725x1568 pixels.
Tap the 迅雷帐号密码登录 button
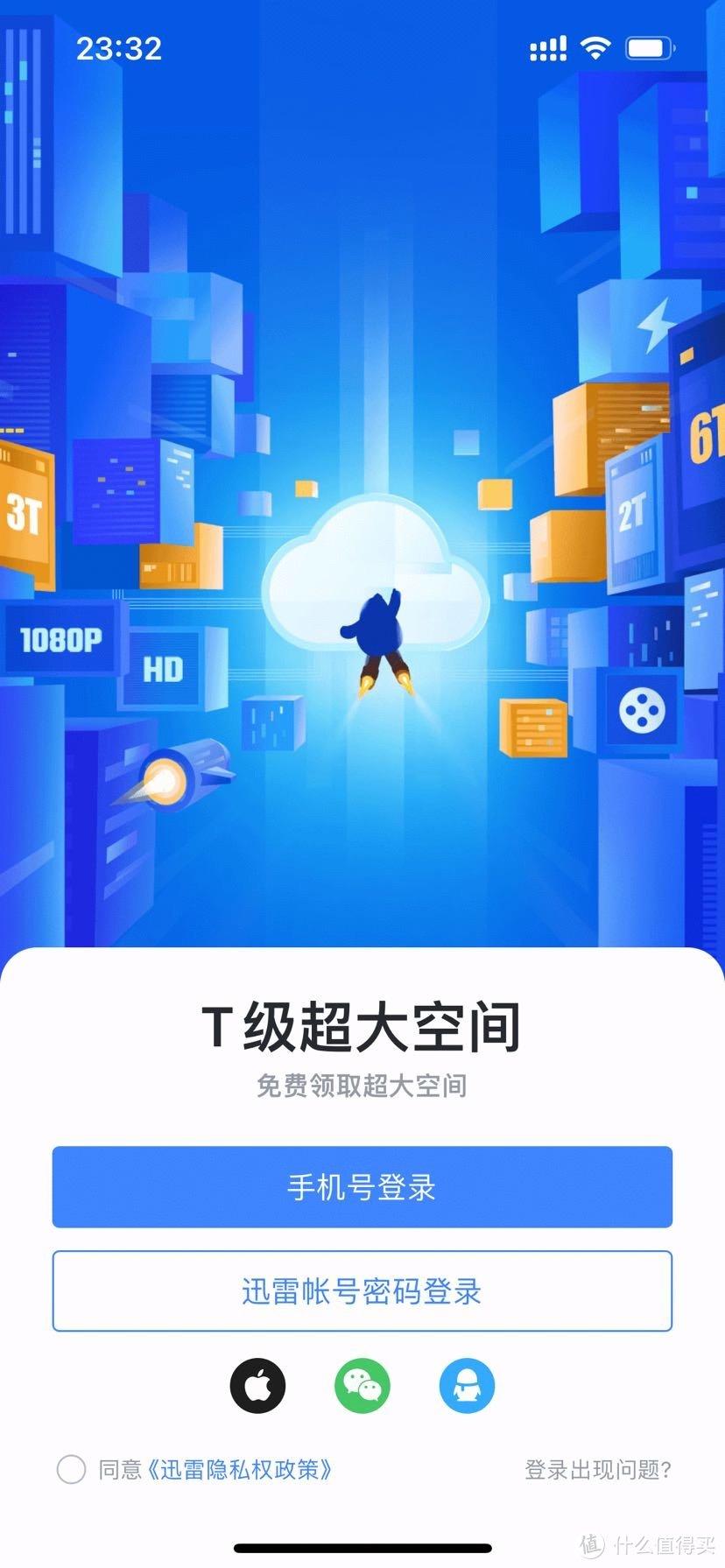(362, 1291)
